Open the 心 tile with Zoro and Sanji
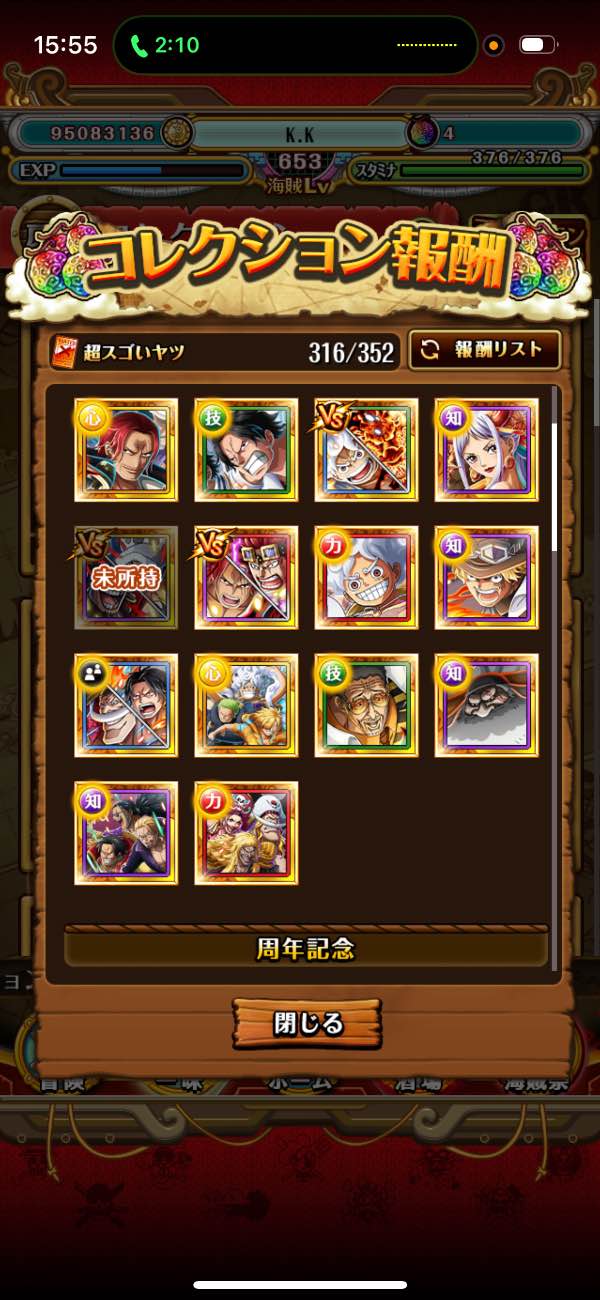Viewport: 600px width, 1300px height. (x=246, y=706)
